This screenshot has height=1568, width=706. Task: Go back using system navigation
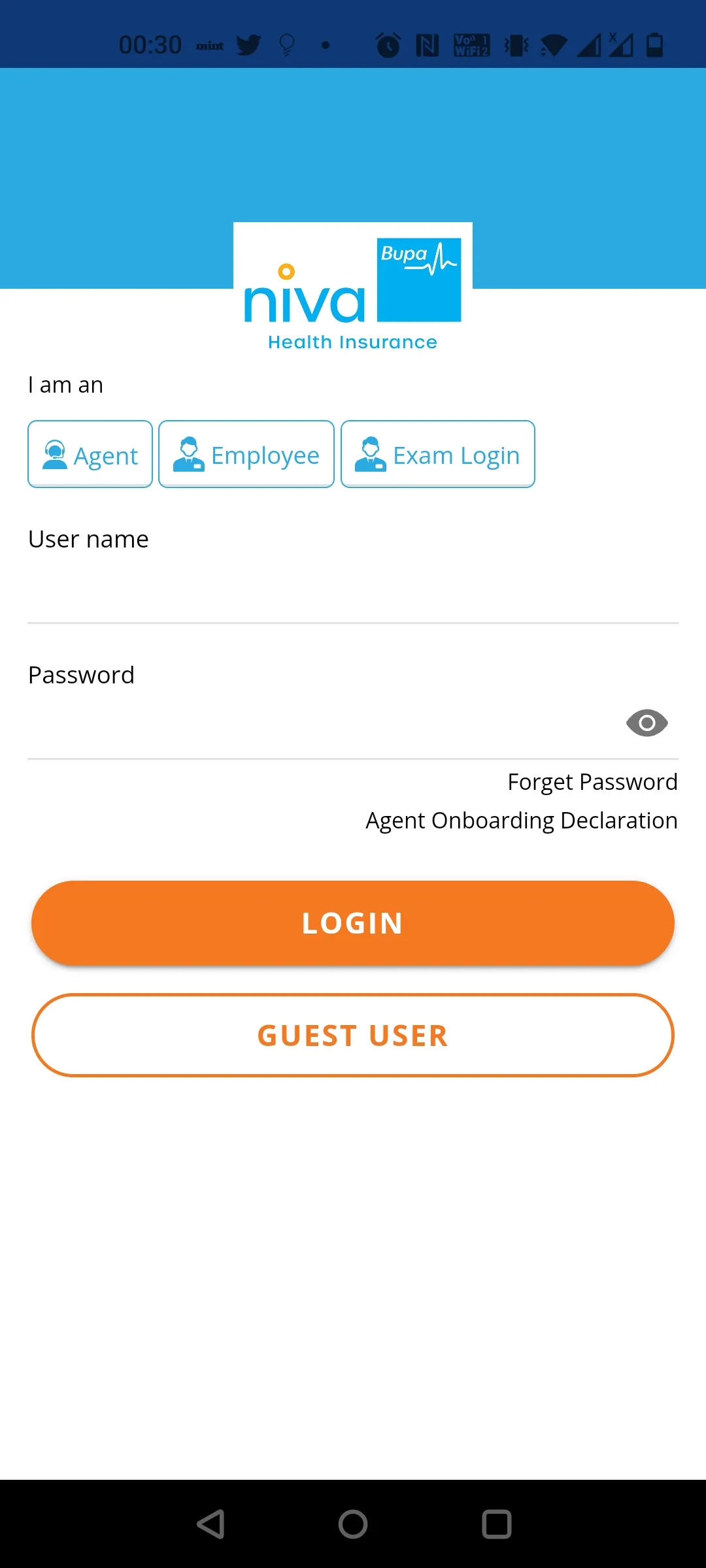[210, 1524]
